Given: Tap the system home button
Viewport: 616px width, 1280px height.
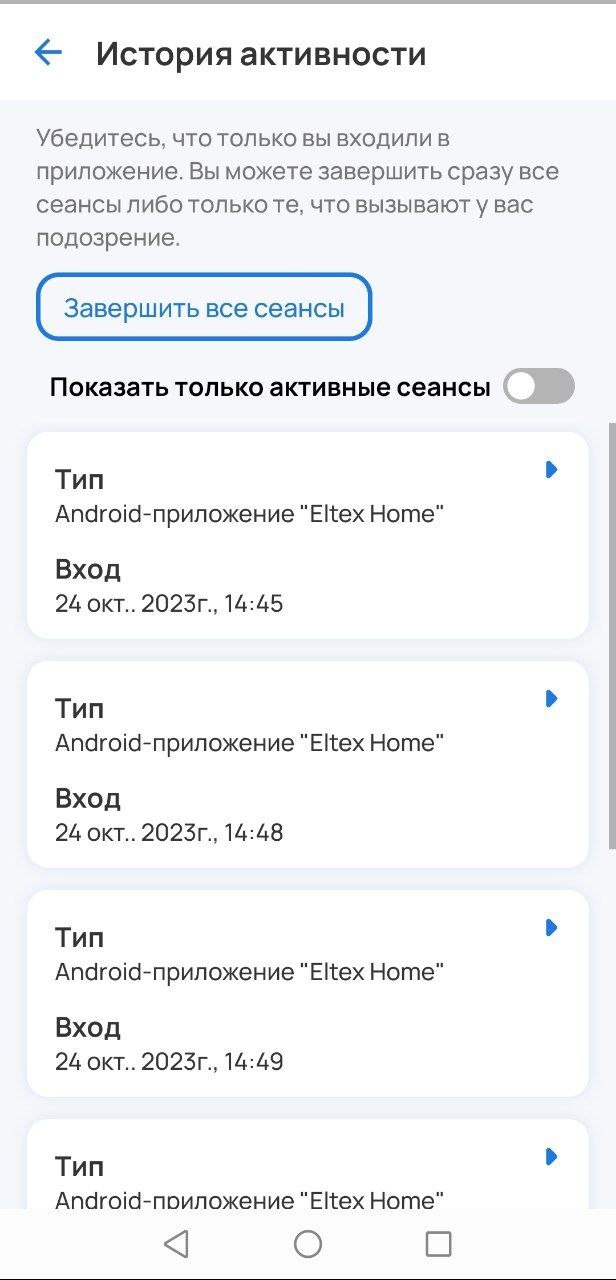Looking at the screenshot, I should point(308,1243).
